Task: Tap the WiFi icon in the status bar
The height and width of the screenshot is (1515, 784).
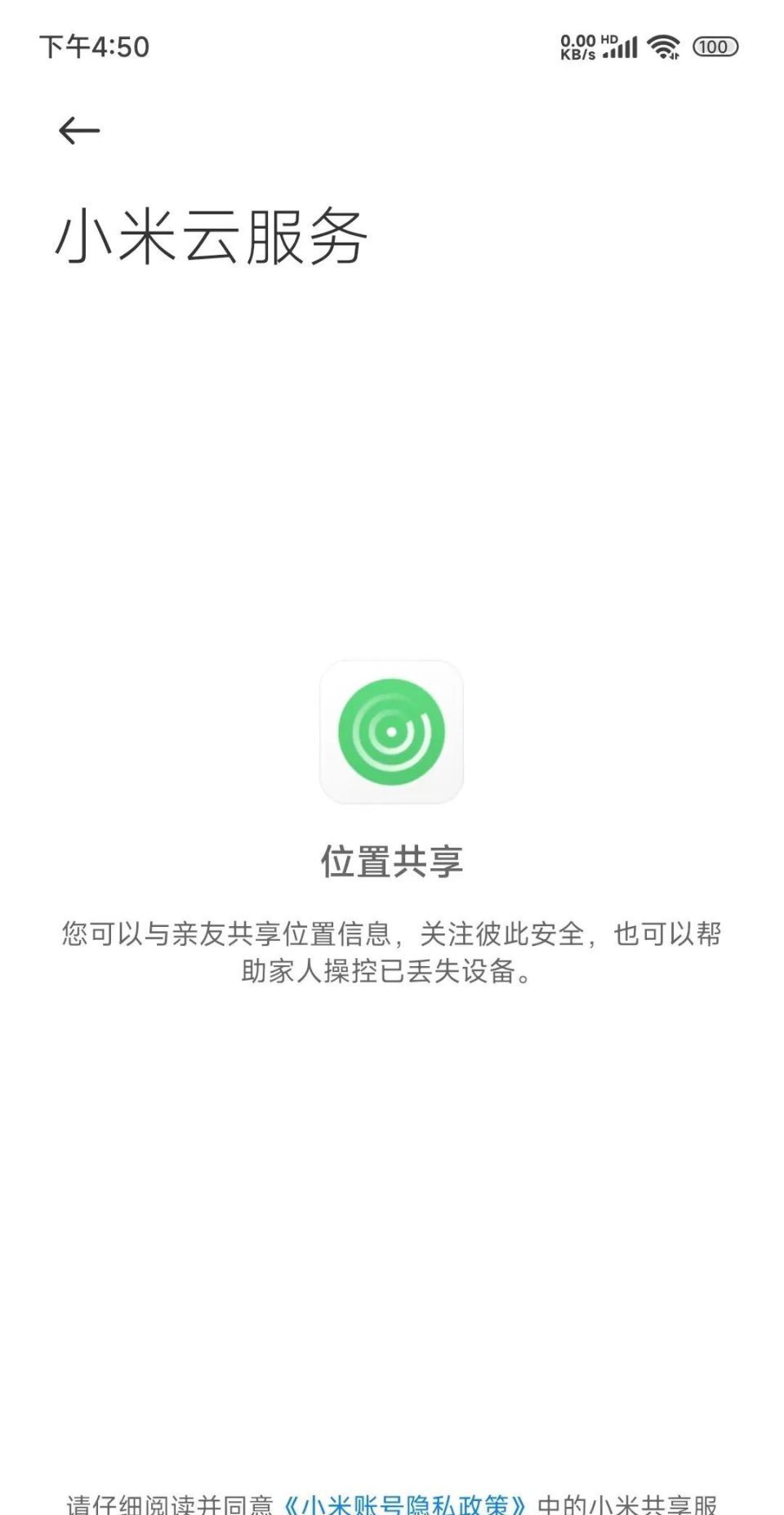Action: (x=662, y=47)
